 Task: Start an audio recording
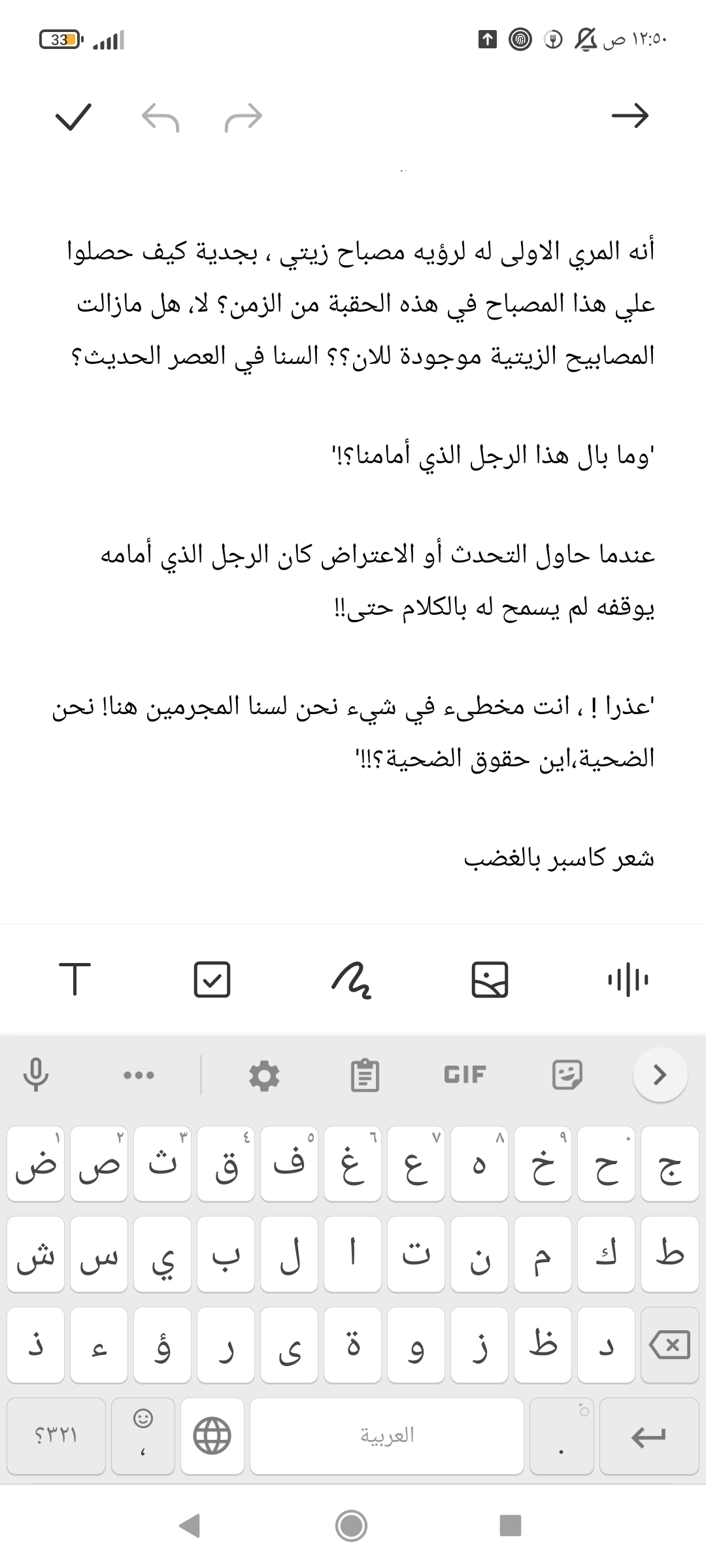click(628, 979)
